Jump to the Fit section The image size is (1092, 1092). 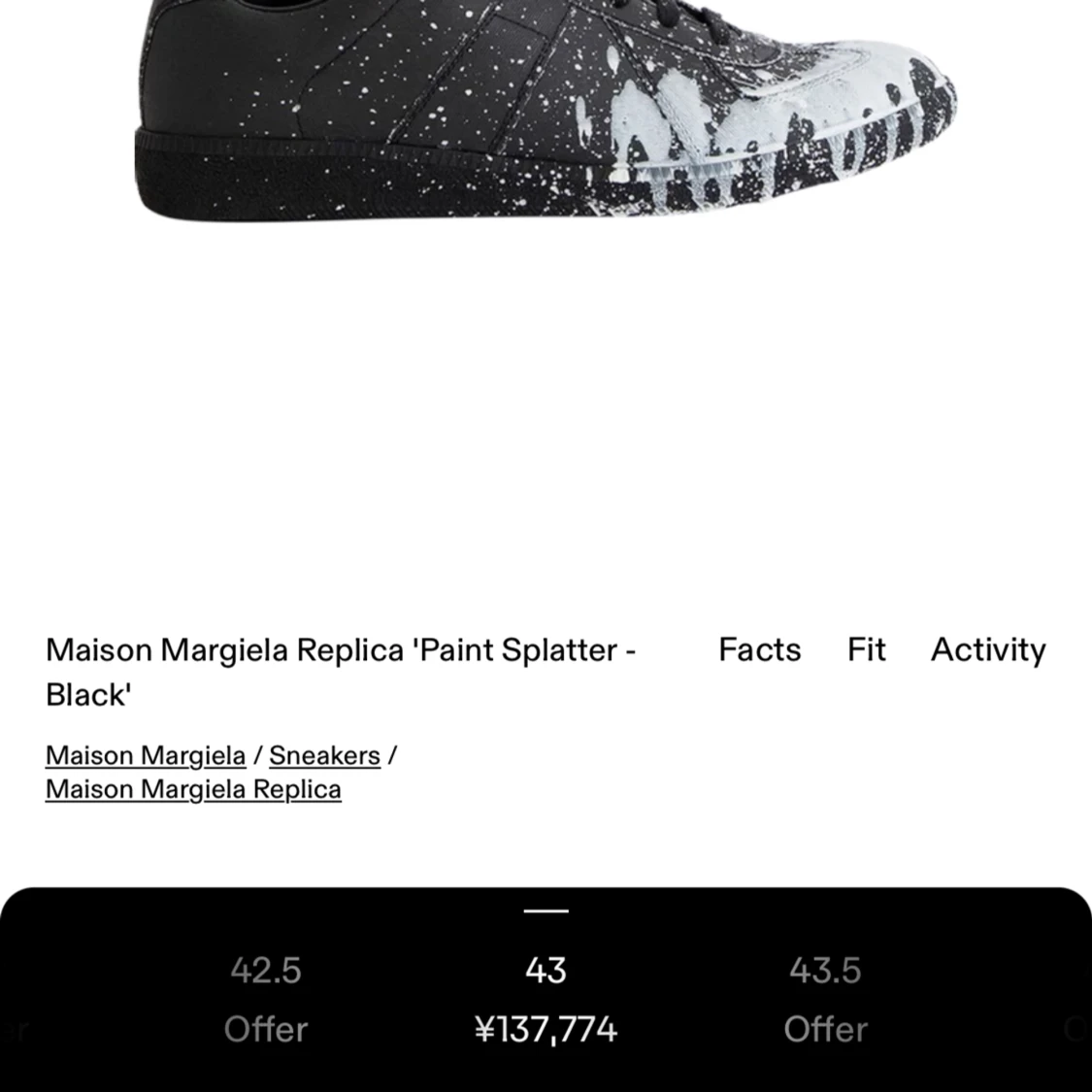pyautogui.click(x=866, y=649)
